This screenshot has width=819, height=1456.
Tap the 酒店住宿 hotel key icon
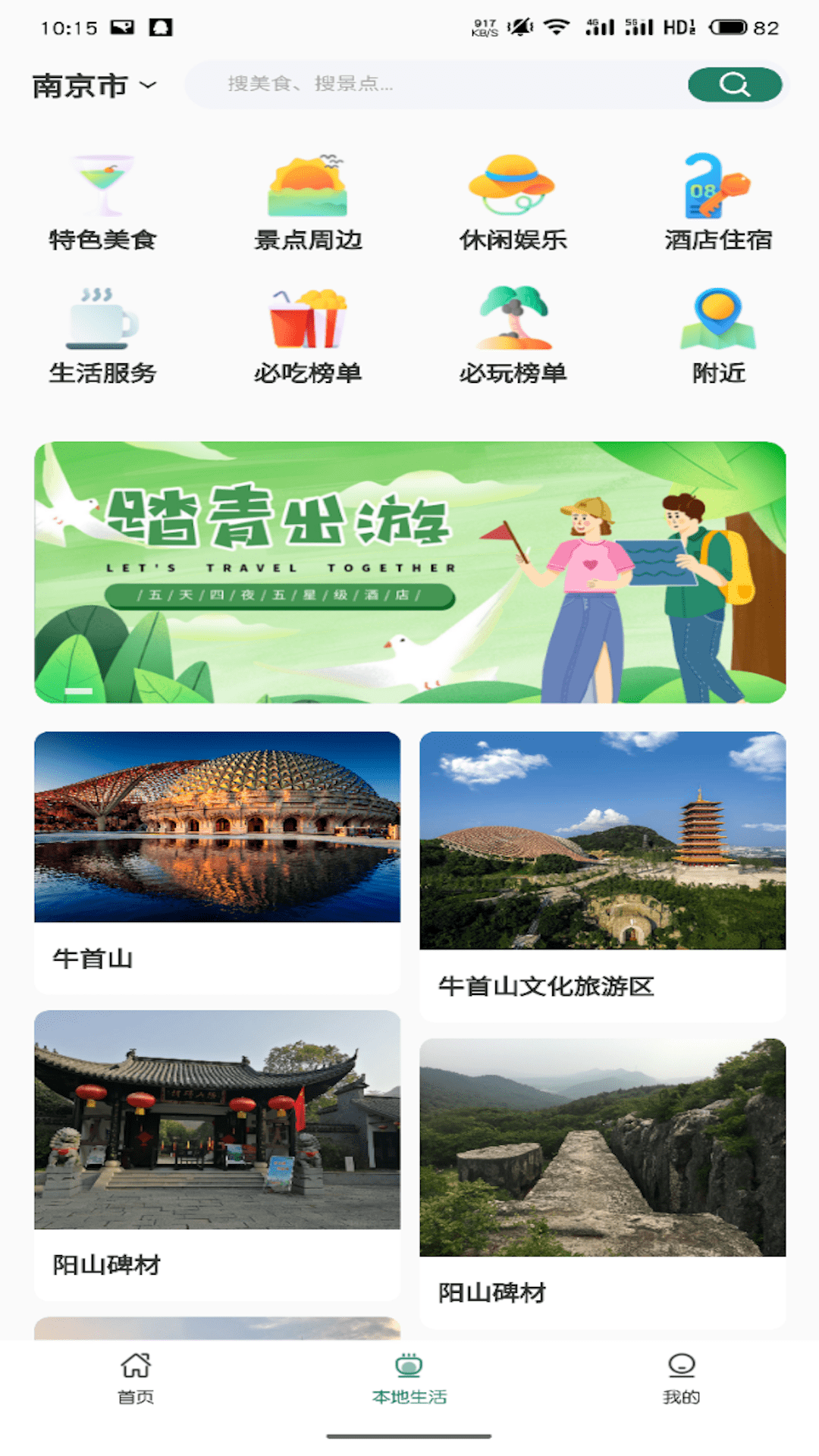click(717, 187)
